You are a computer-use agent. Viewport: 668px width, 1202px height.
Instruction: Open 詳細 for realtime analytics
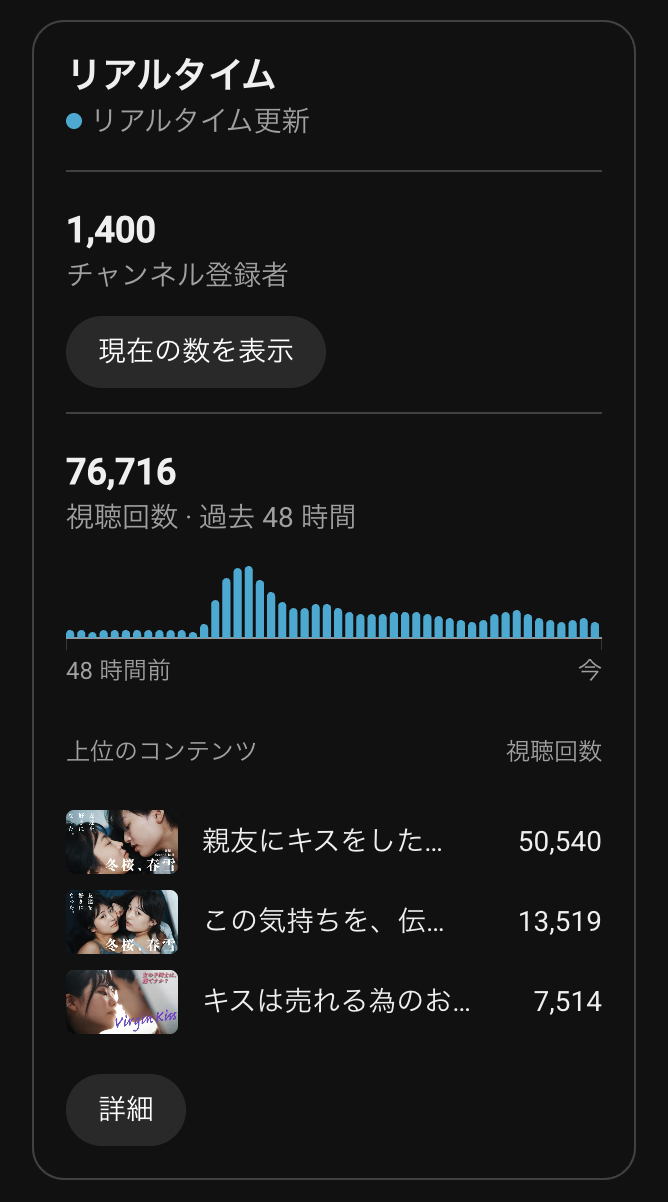coord(126,1109)
